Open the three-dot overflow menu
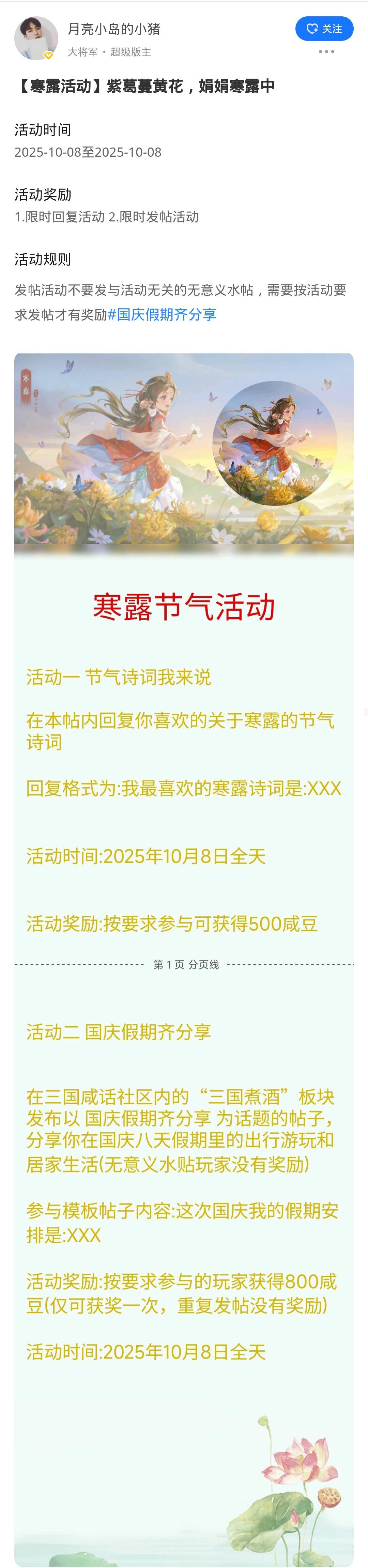Screen dimensions: 368x1568 [x=326, y=52]
